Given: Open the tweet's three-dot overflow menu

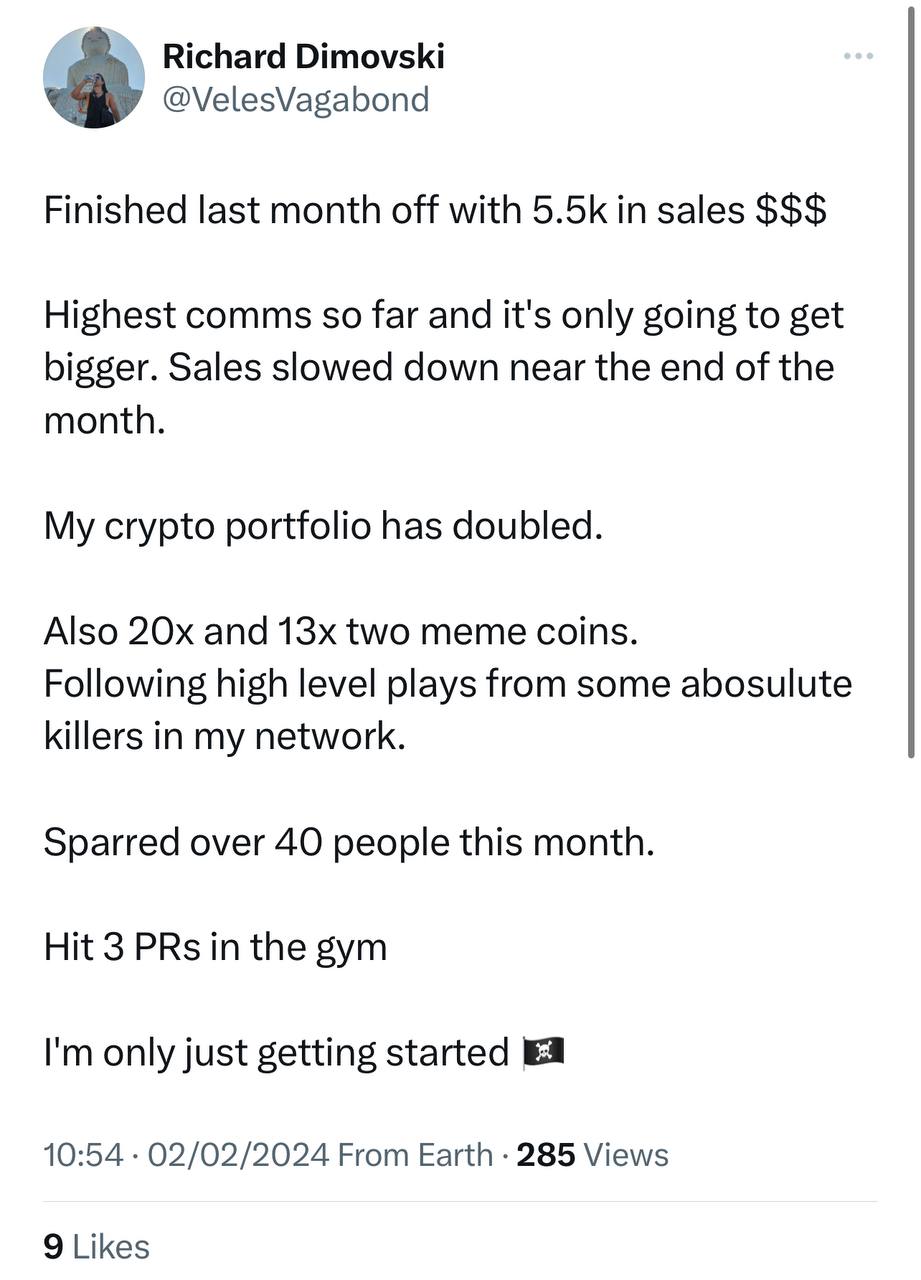Looking at the screenshot, I should (858, 56).
